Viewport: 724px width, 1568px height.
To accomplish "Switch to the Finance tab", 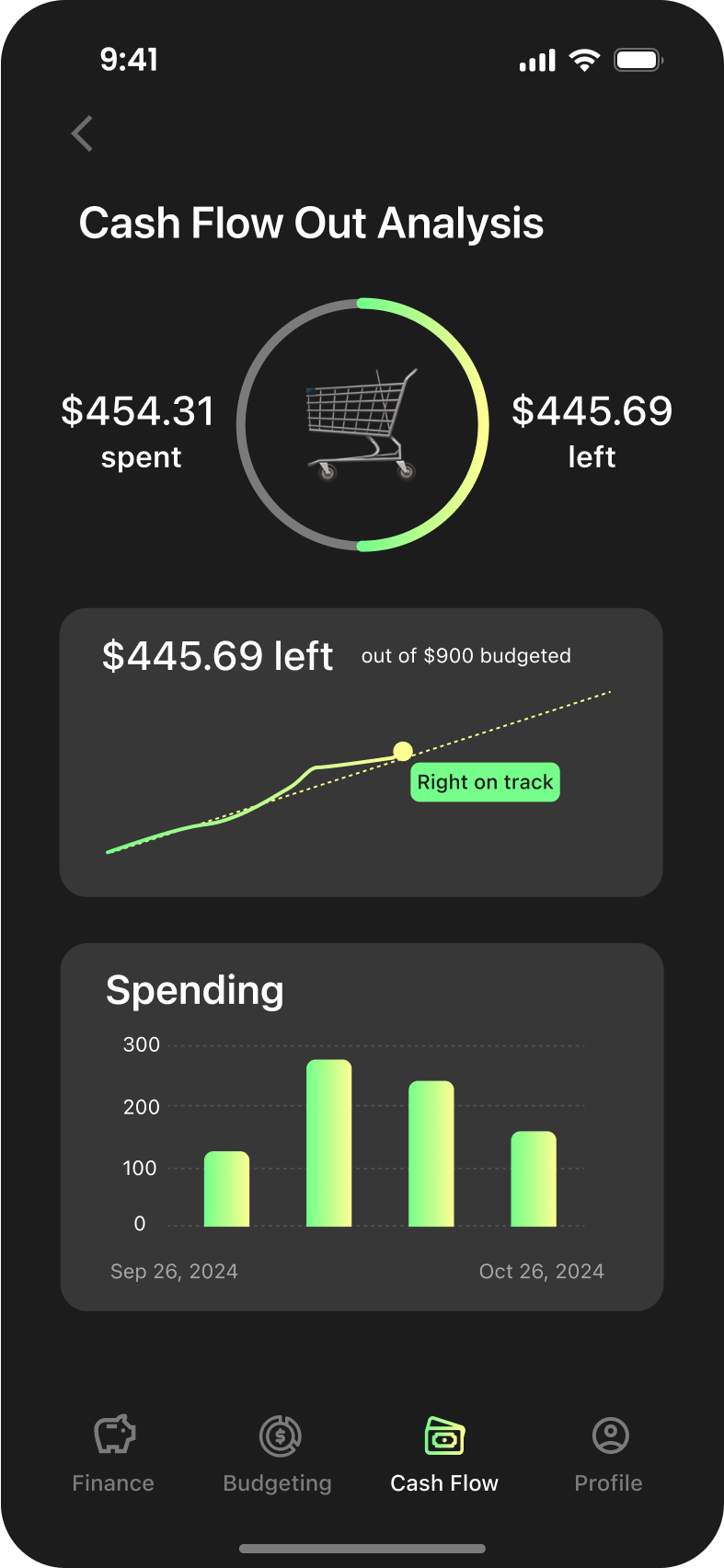I will coord(113,1454).
